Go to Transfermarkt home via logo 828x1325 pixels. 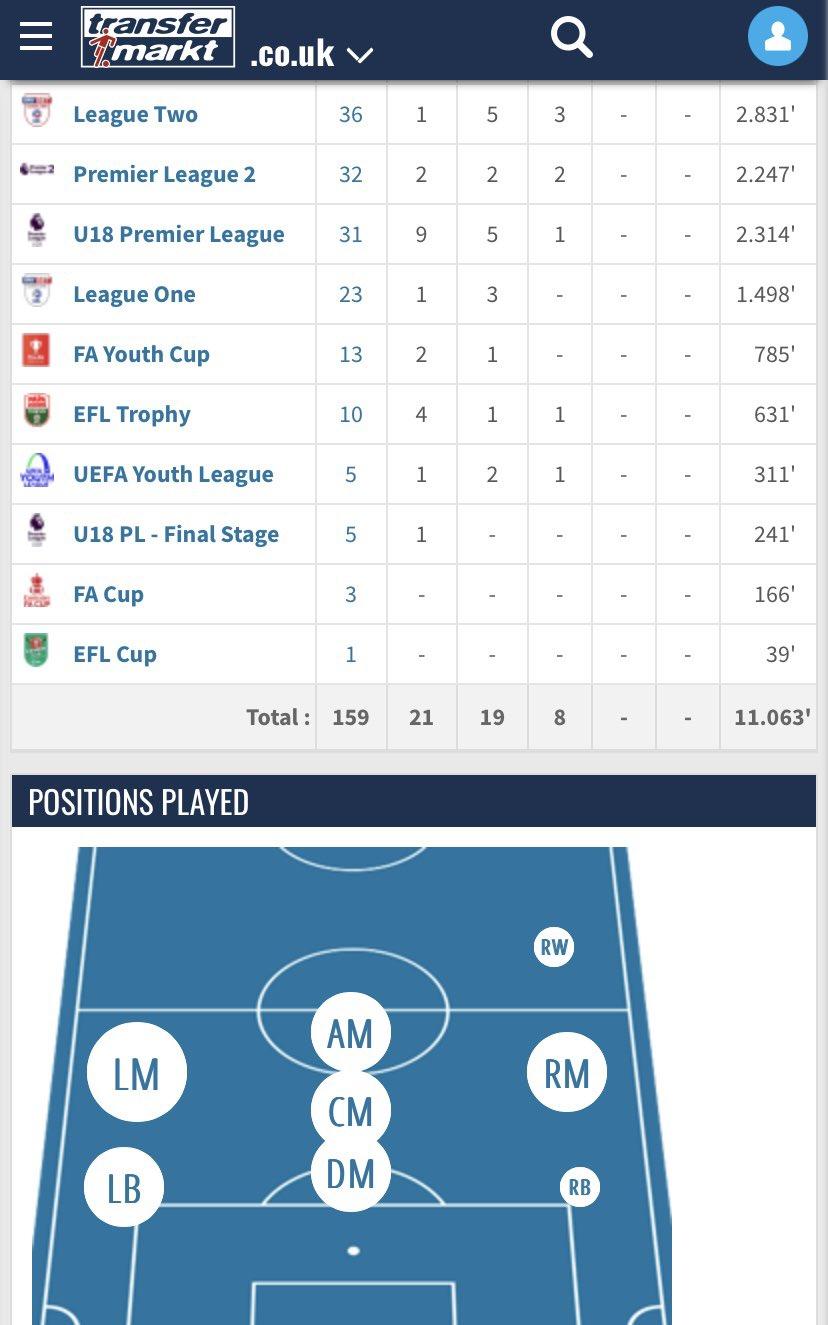tap(158, 37)
